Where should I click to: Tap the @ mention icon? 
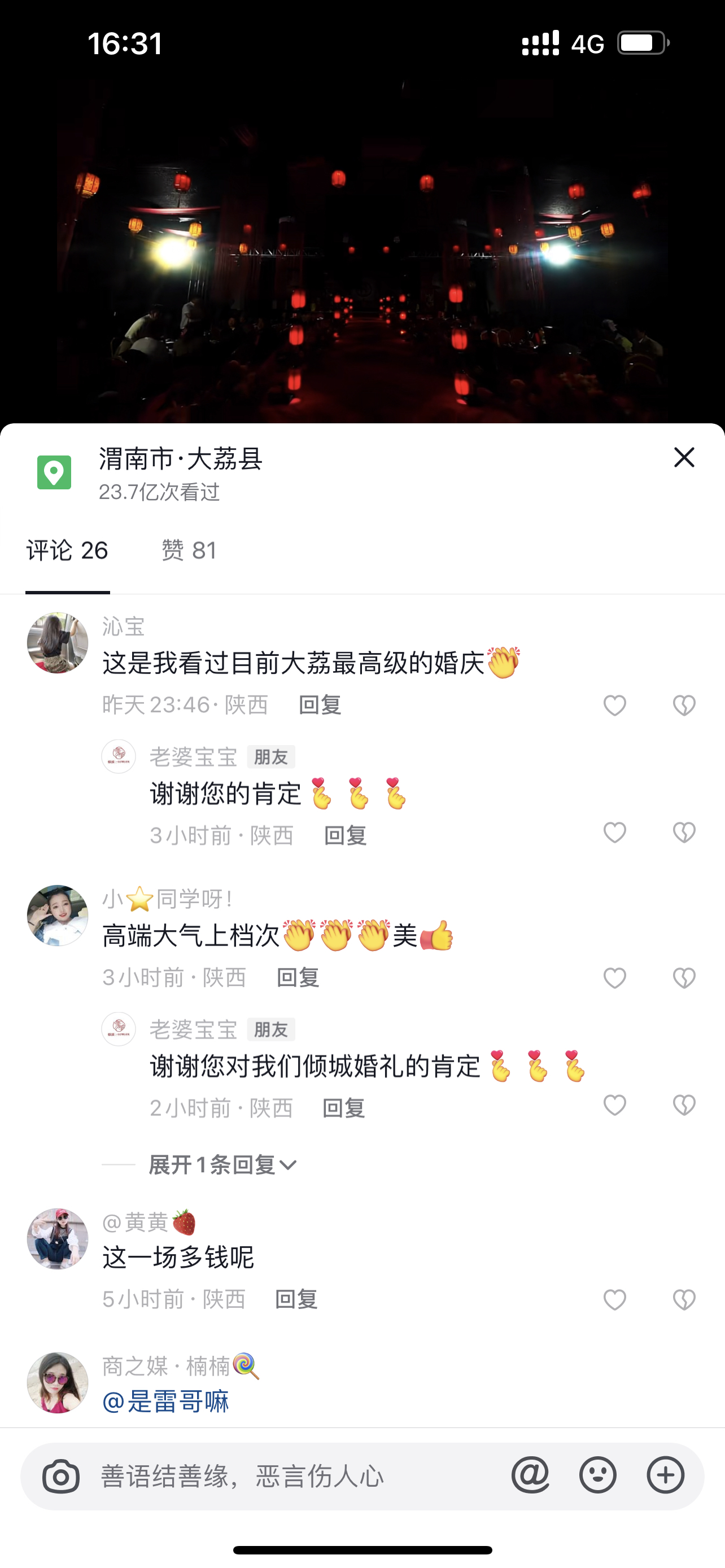(x=530, y=1475)
